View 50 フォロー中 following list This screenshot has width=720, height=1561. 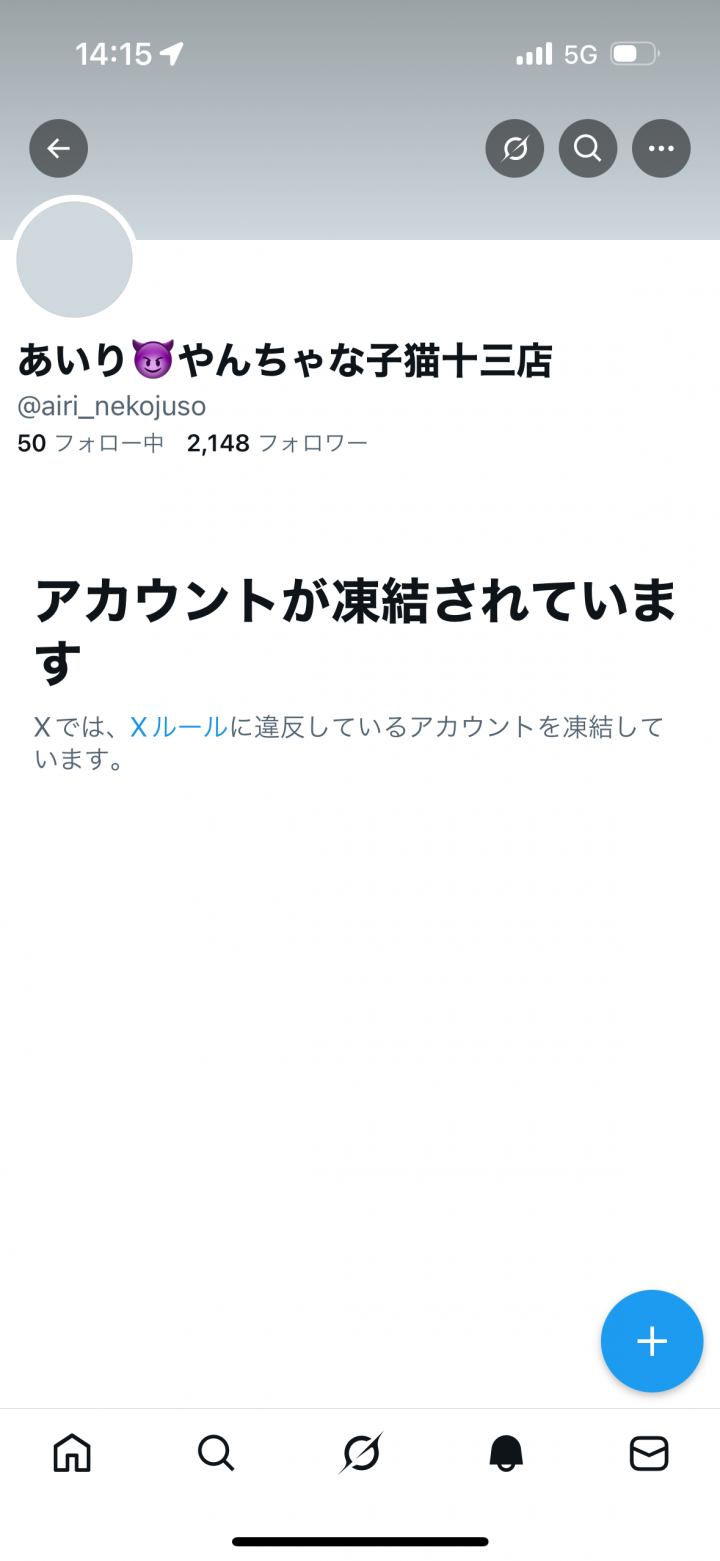tap(90, 443)
